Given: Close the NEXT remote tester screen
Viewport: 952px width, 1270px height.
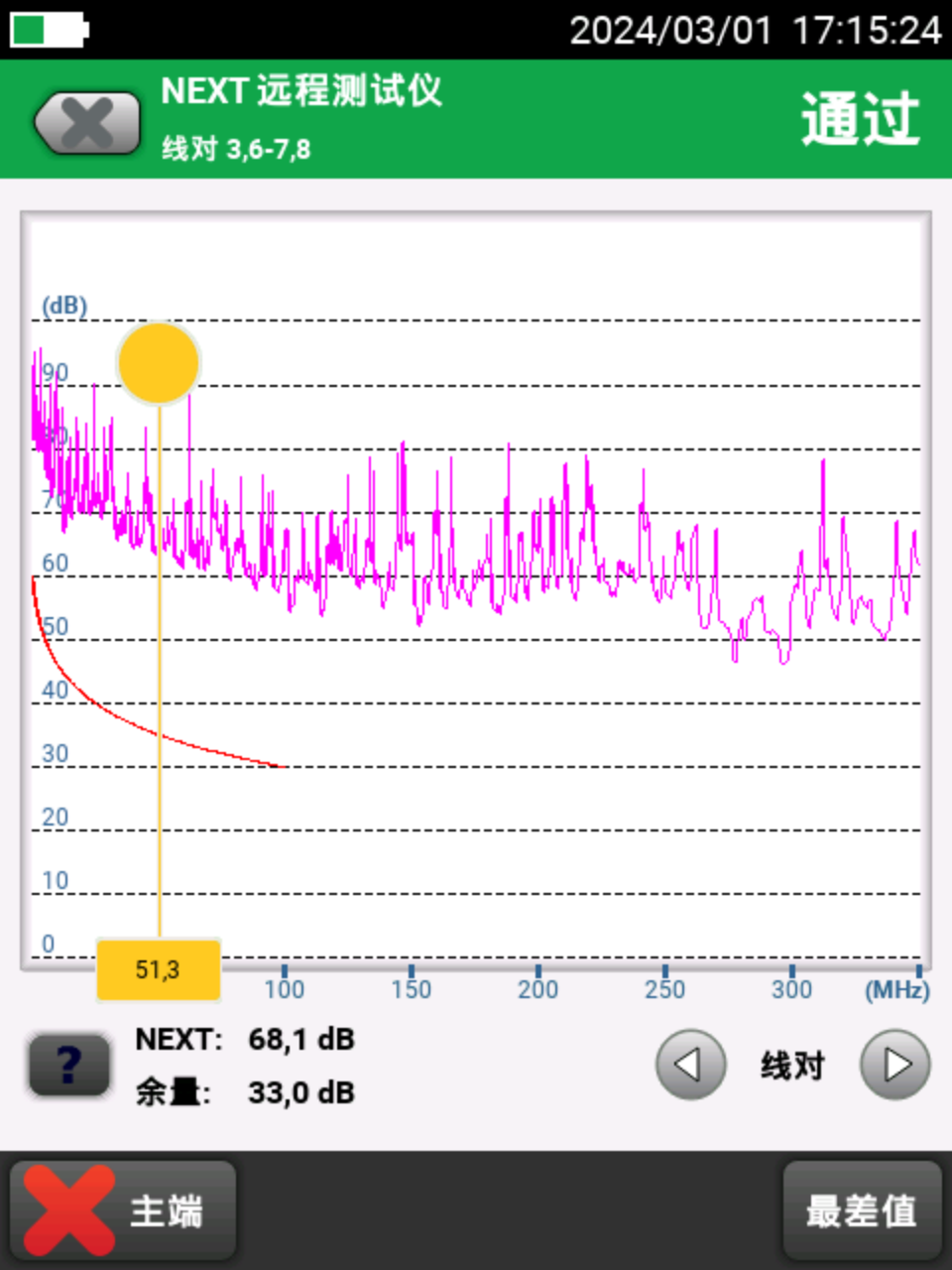Looking at the screenshot, I should pos(87,124).
